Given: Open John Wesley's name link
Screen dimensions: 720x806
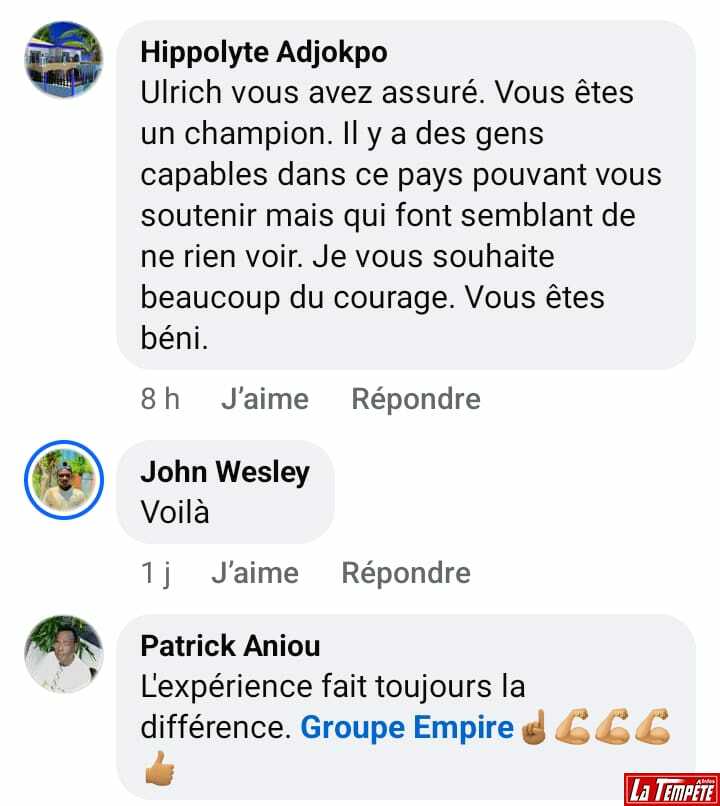Looking at the screenshot, I should click(225, 471).
